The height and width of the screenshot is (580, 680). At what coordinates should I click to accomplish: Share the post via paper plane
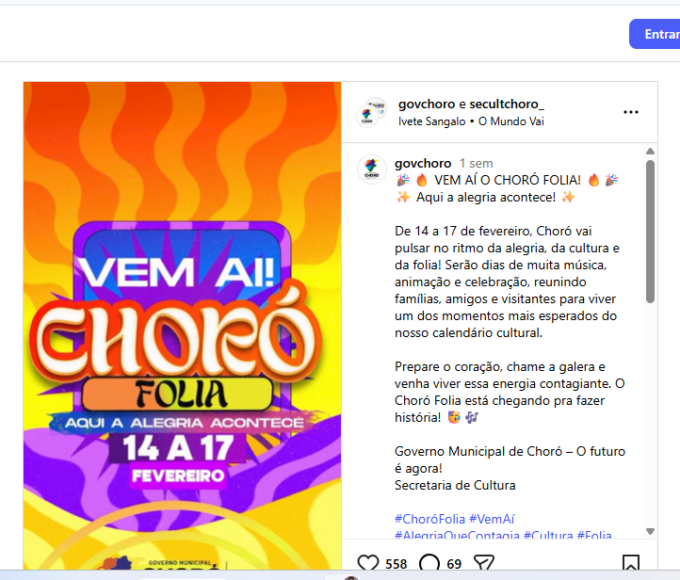coord(484,563)
